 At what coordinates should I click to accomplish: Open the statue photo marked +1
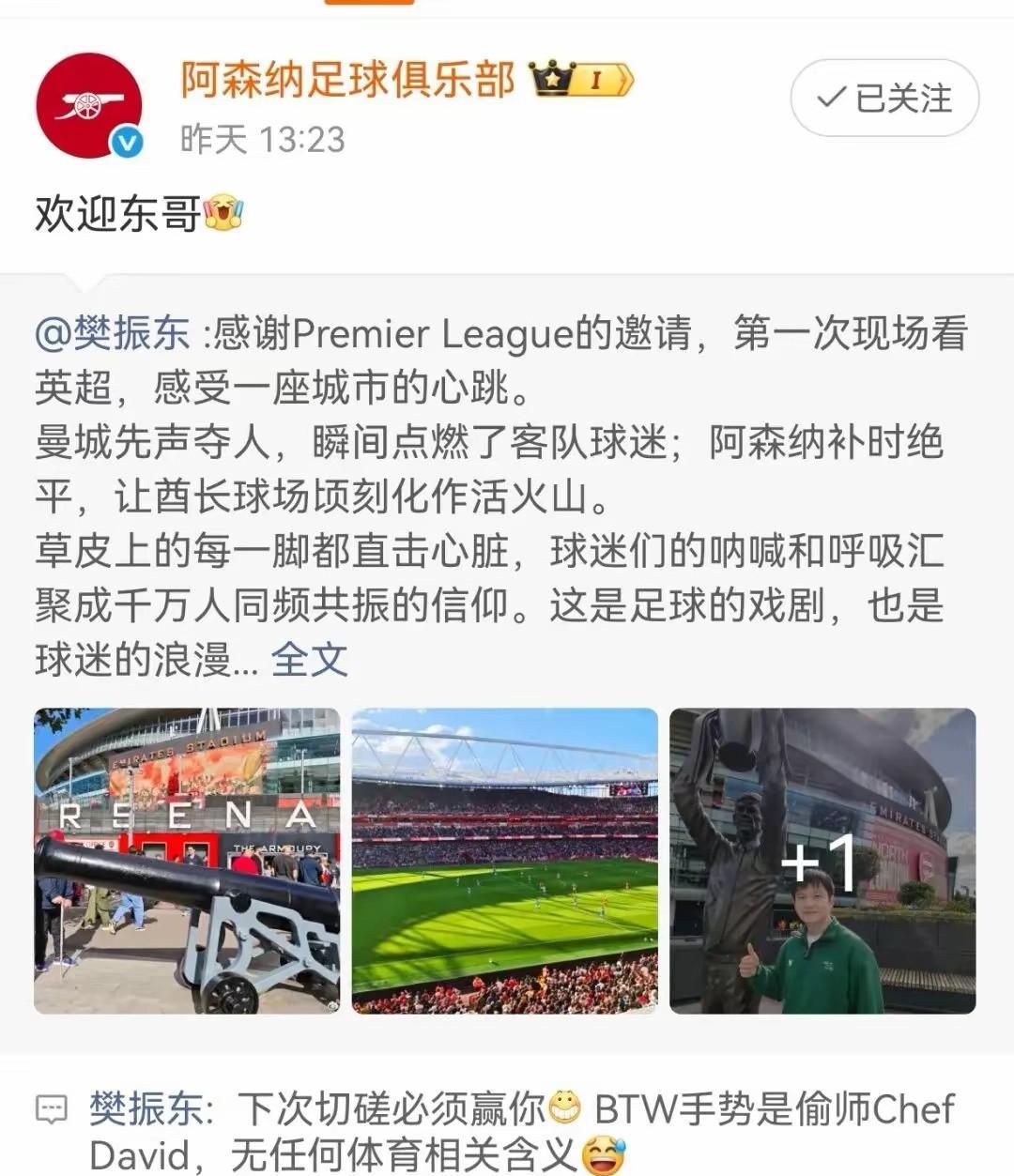(822, 861)
